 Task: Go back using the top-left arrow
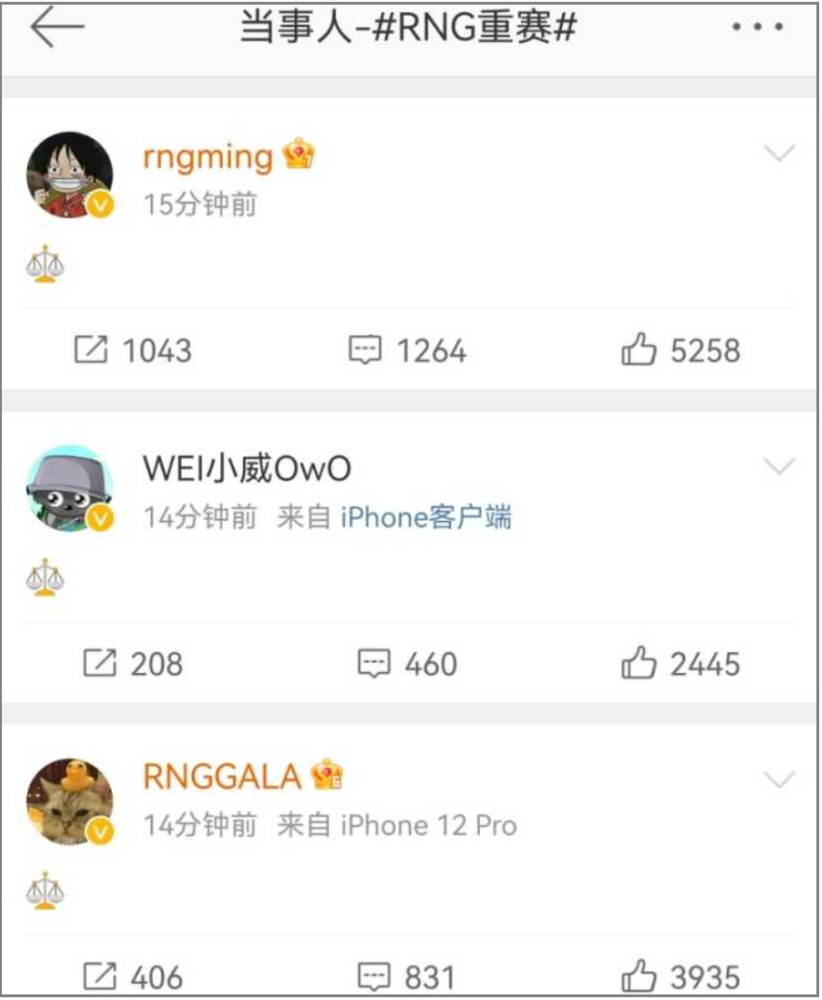(56, 29)
